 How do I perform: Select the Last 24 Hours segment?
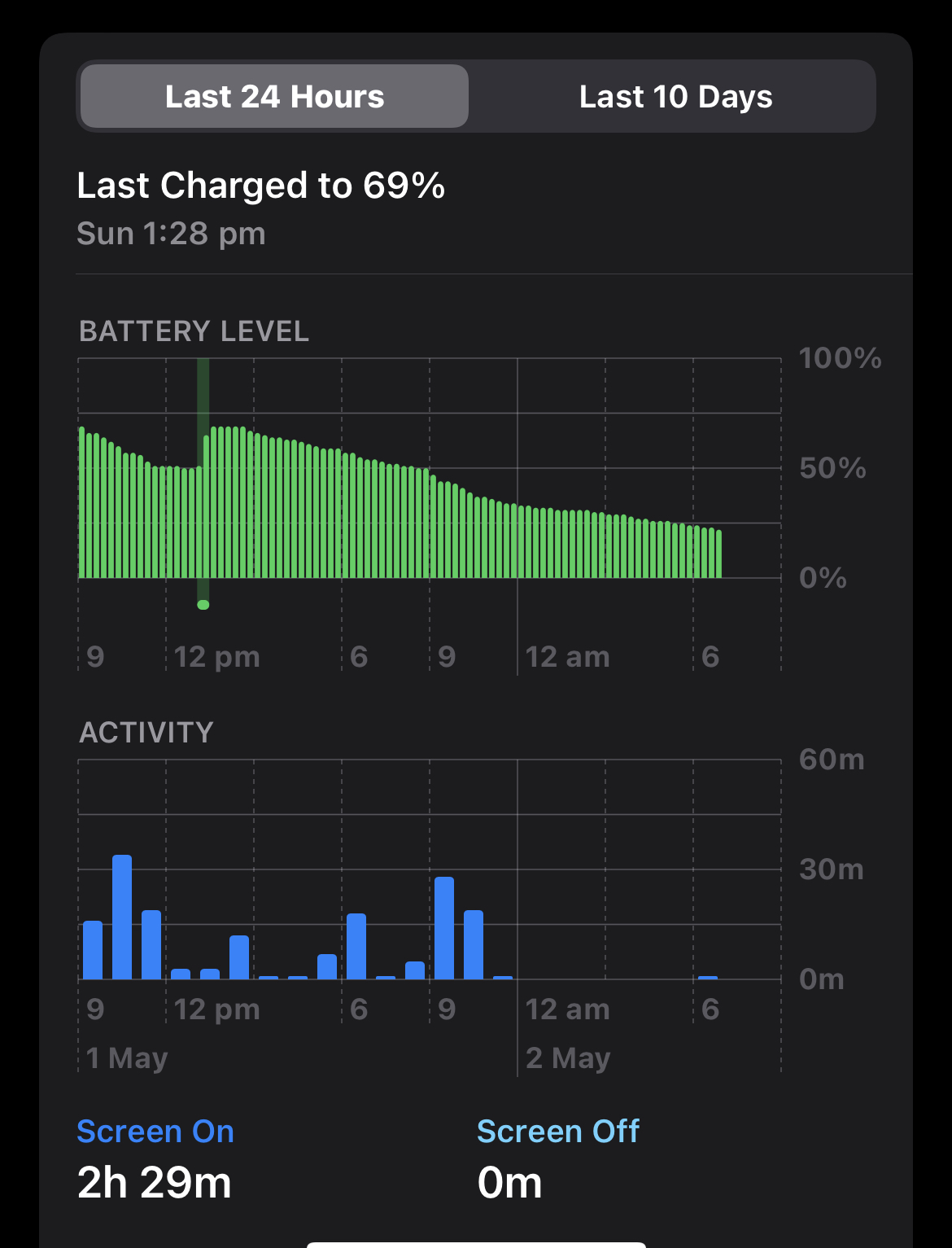point(274,97)
